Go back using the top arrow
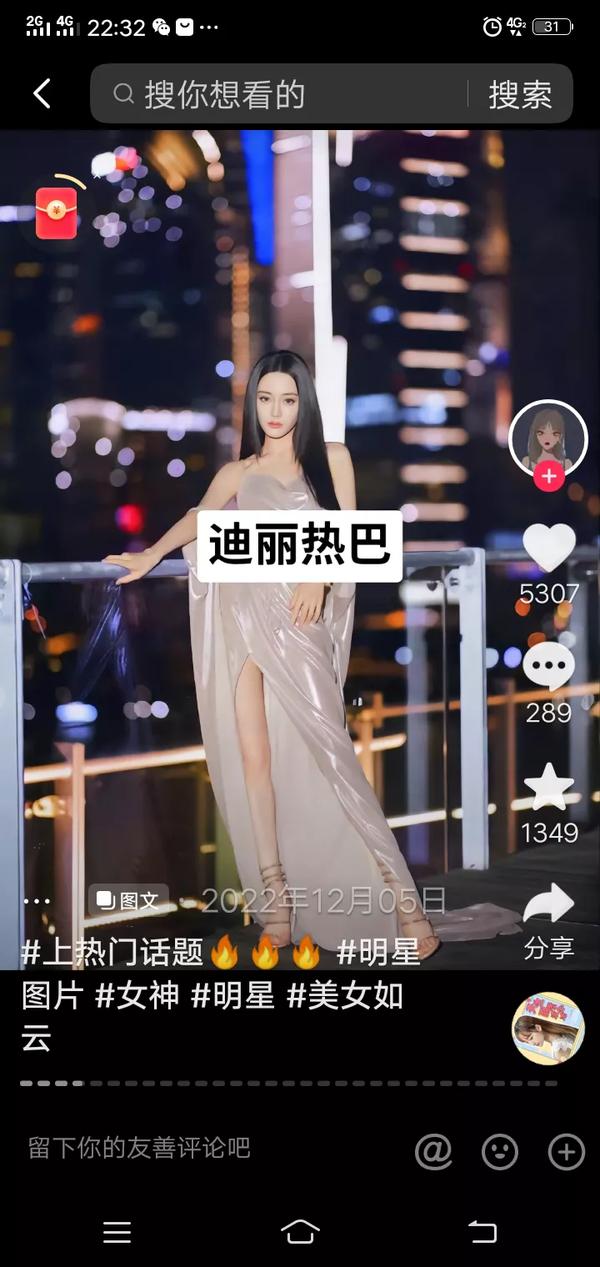This screenshot has height=1267, width=600. point(42,94)
